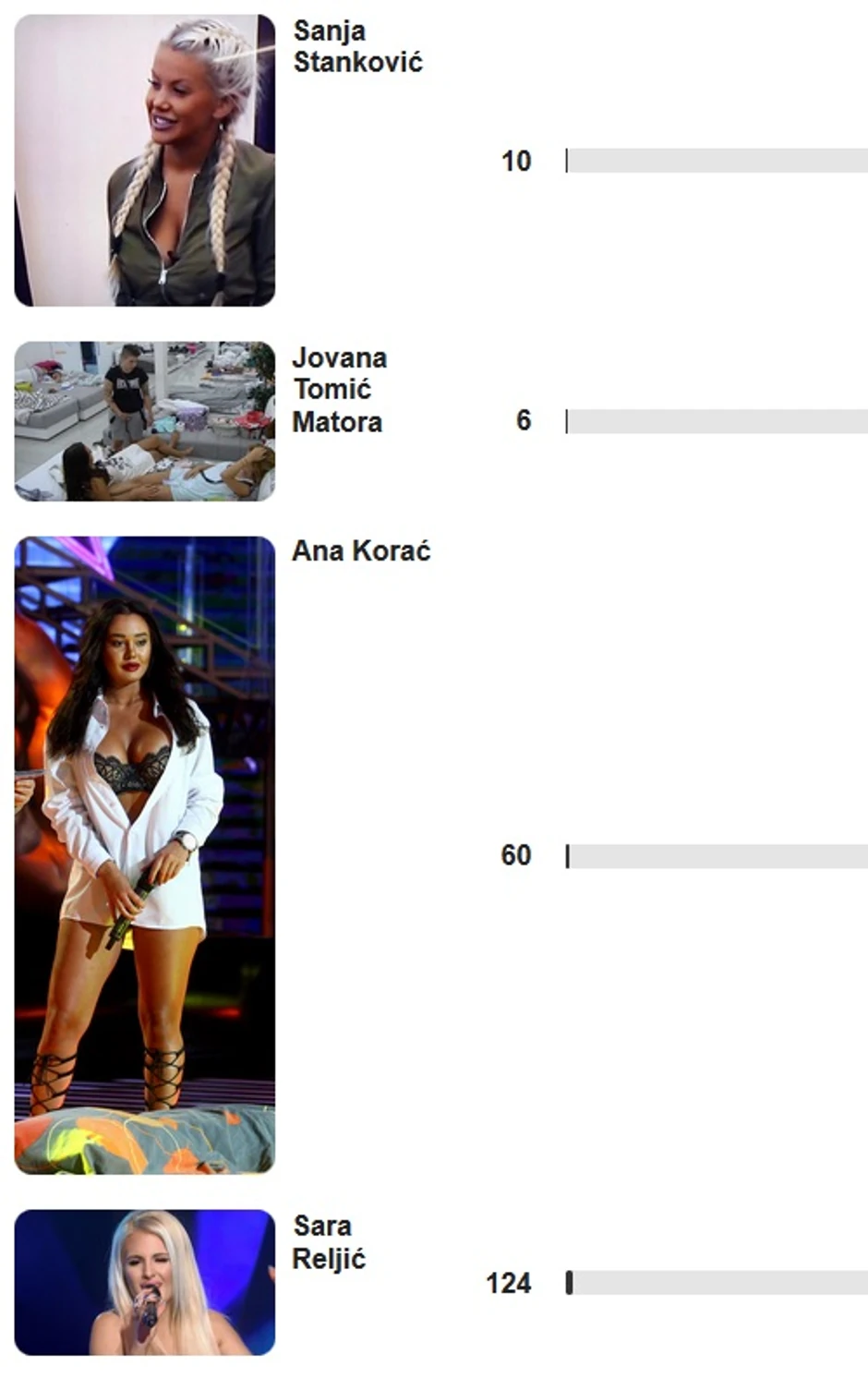
Task: View the Jovana Tomić Matora picture
Action: [x=145, y=421]
